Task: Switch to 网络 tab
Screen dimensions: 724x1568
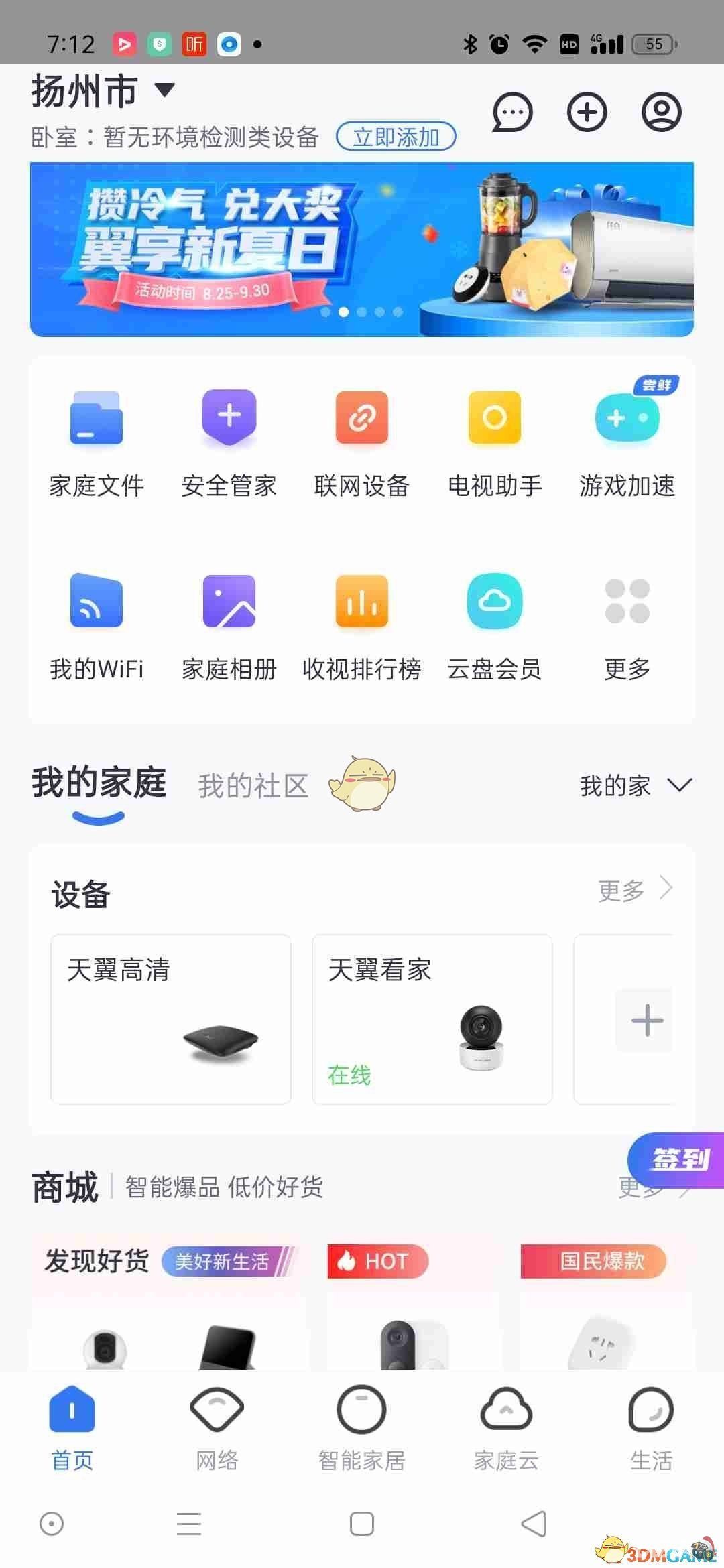Action: (x=217, y=1434)
